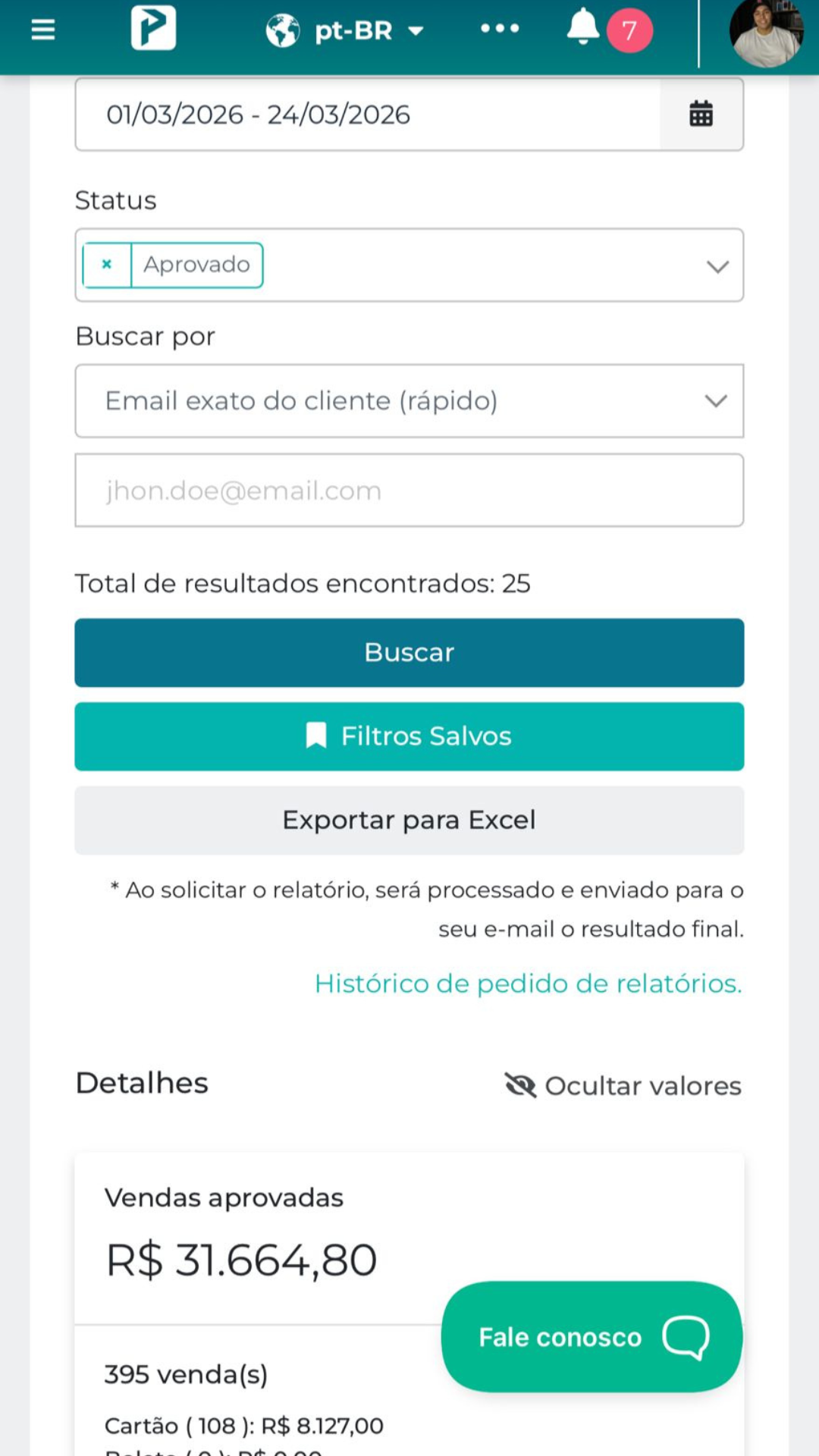
Task: Run the search with Buscar
Action: (409, 652)
